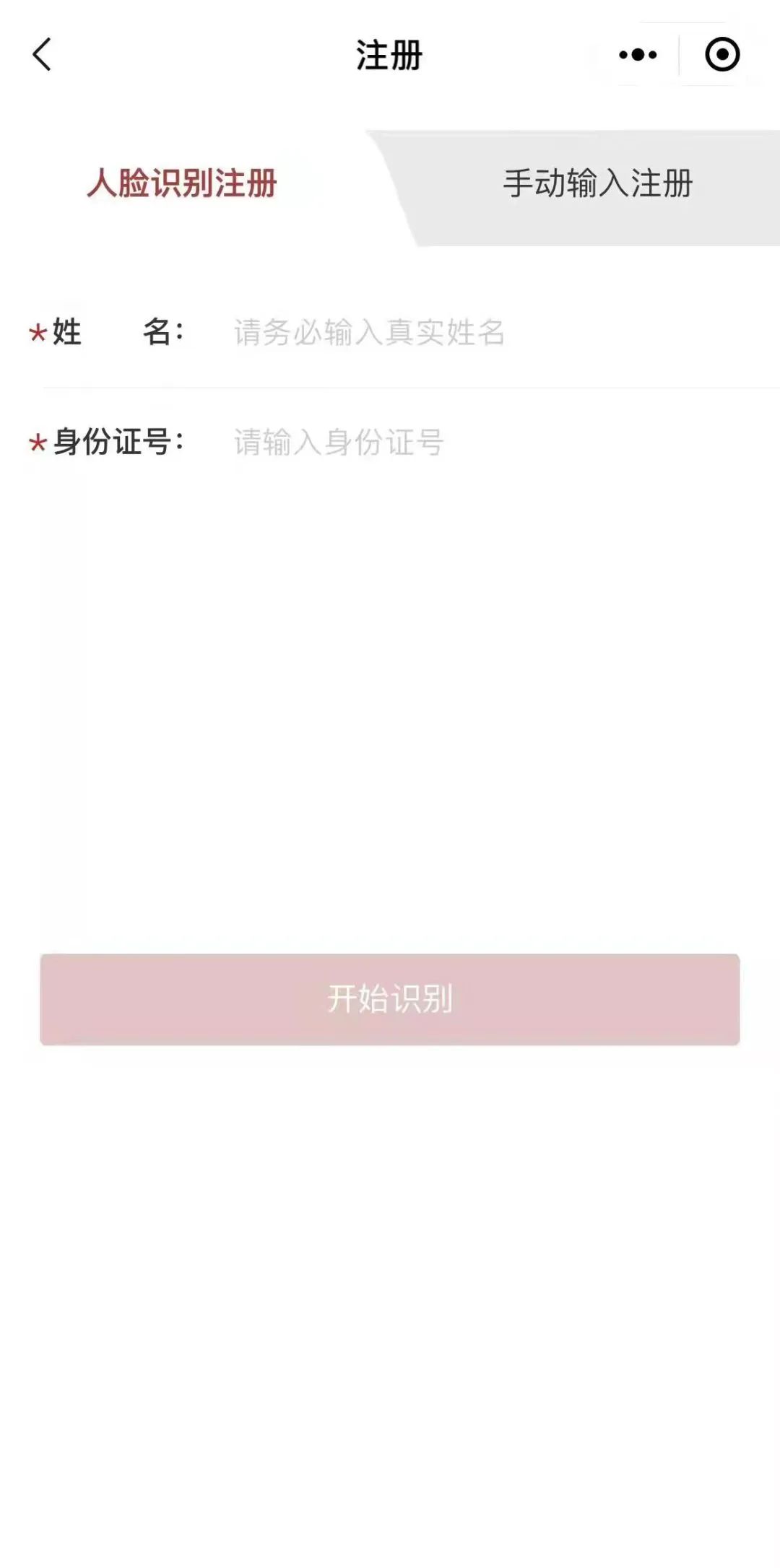Focus the 姓名 real name field
This screenshot has height=1568, width=780.
(x=477, y=333)
